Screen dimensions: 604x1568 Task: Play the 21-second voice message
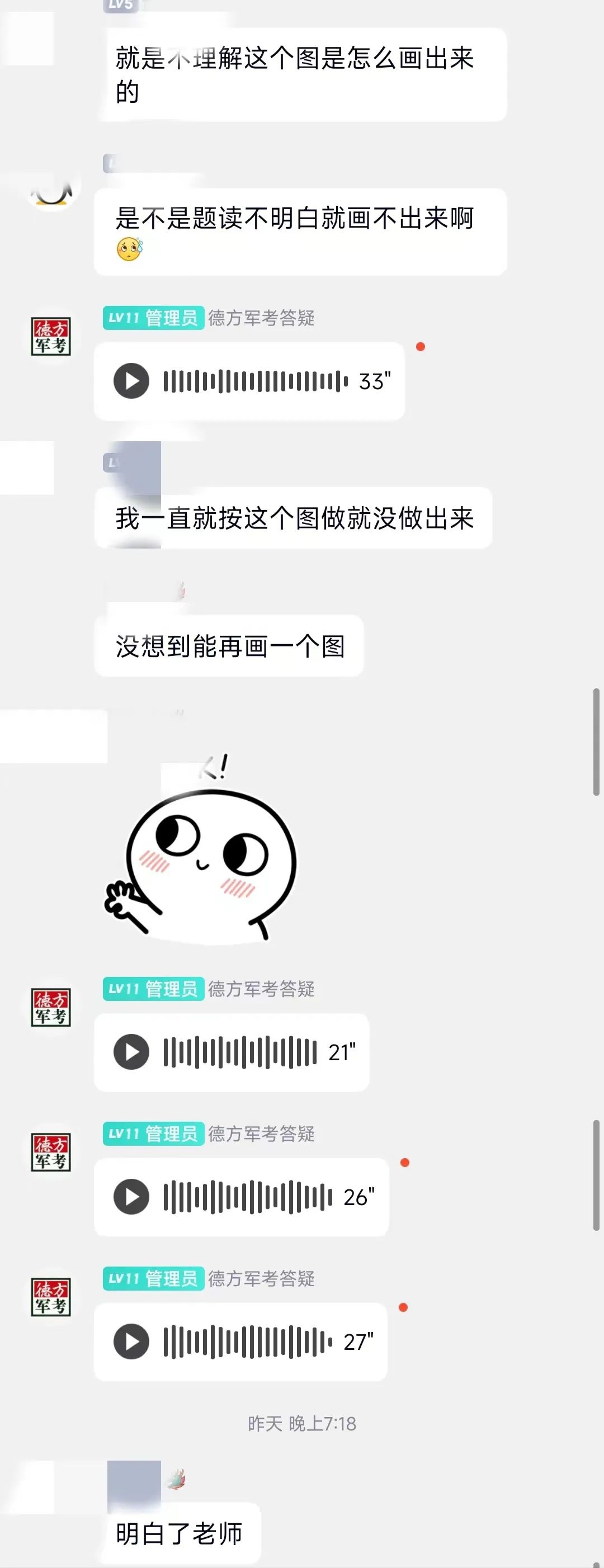131,1052
